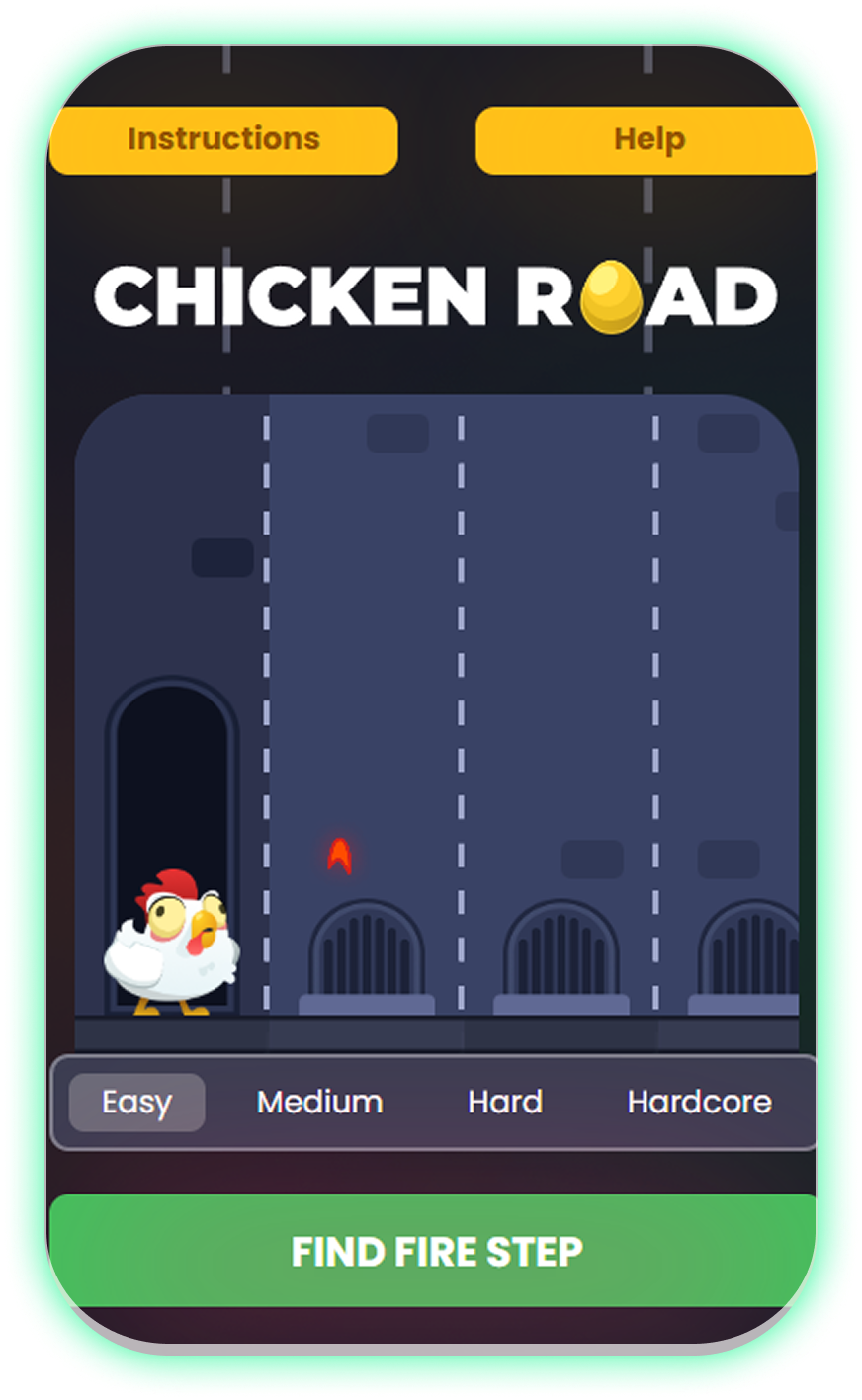Tap Find Fire Step button
This screenshot has height=1400, width=862.
tap(435, 1251)
